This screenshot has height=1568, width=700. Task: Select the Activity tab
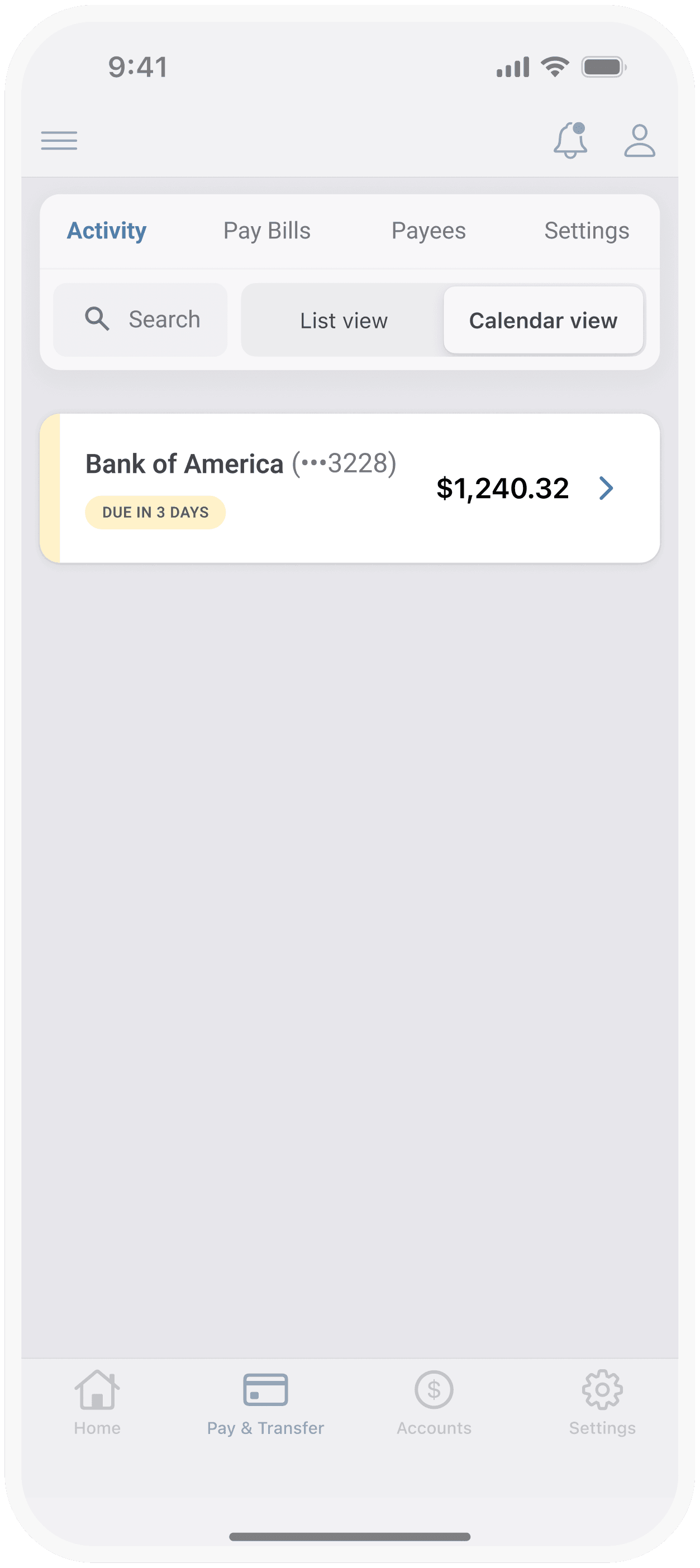point(107,231)
